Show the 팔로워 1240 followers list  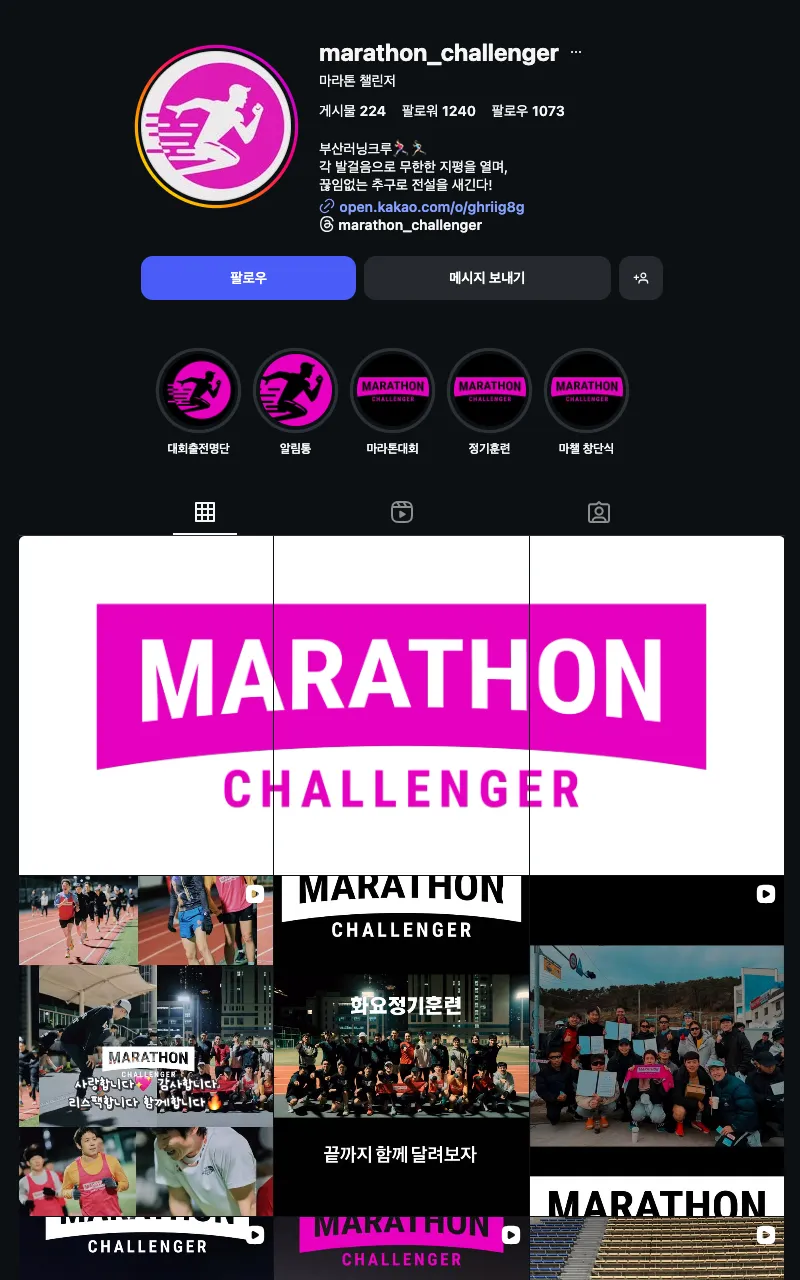coord(438,111)
